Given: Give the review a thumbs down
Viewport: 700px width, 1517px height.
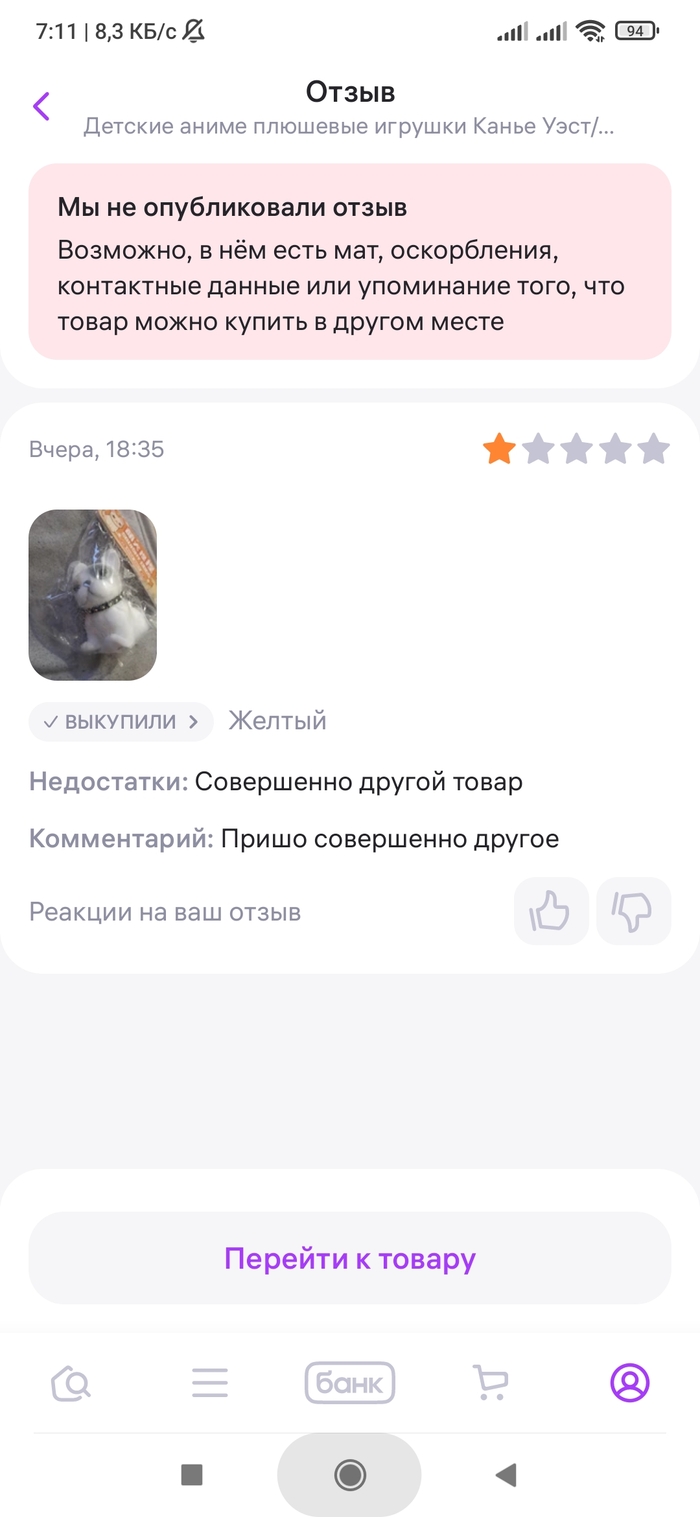Looking at the screenshot, I should pos(633,911).
